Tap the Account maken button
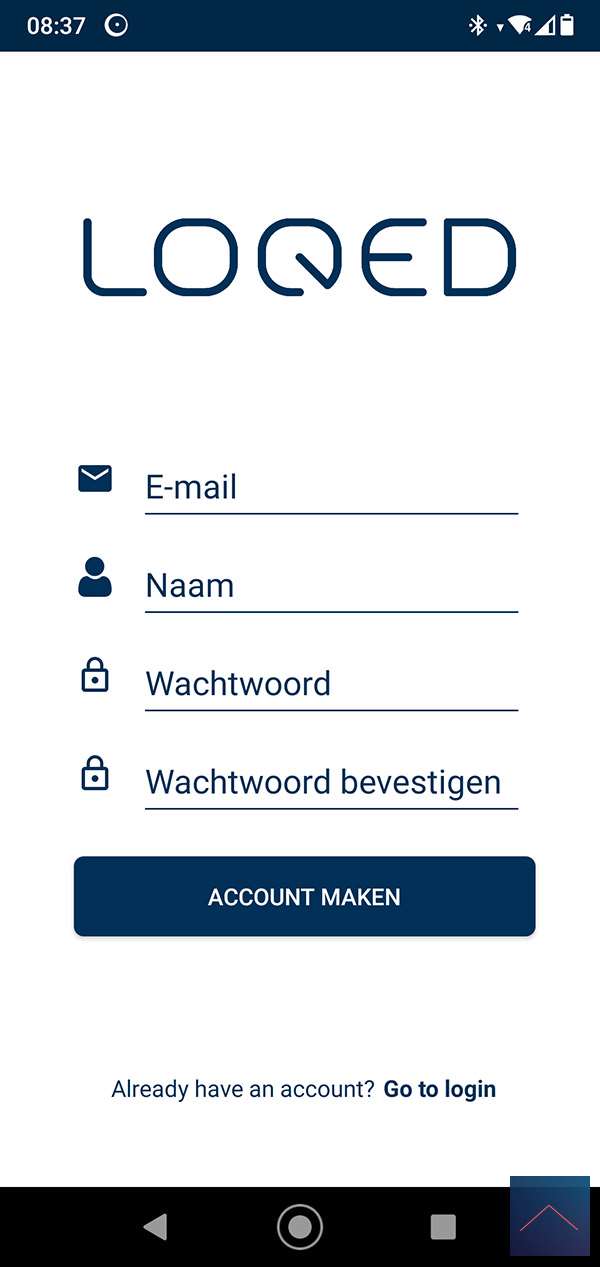This screenshot has height=1267, width=600. 304,897
